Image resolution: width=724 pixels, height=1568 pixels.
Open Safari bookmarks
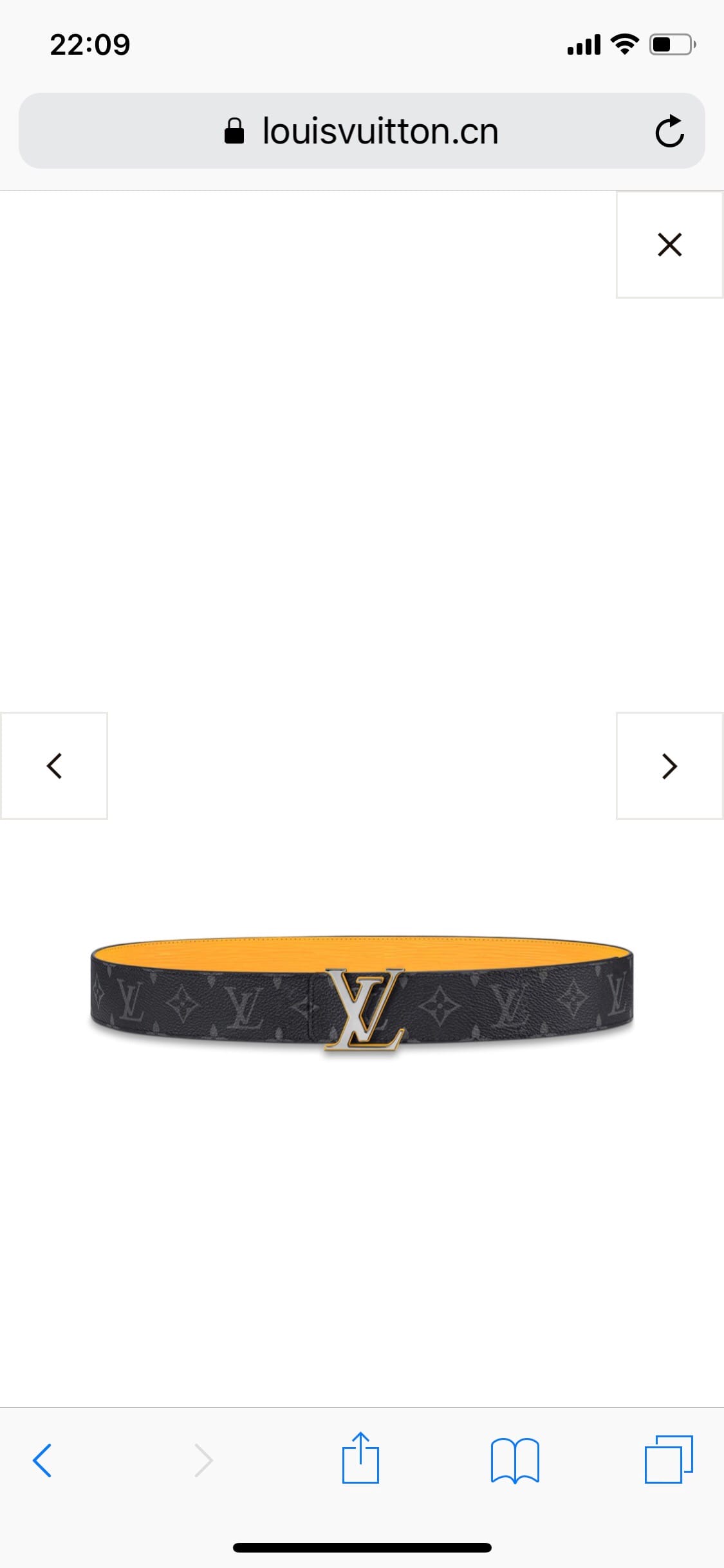[515, 1460]
